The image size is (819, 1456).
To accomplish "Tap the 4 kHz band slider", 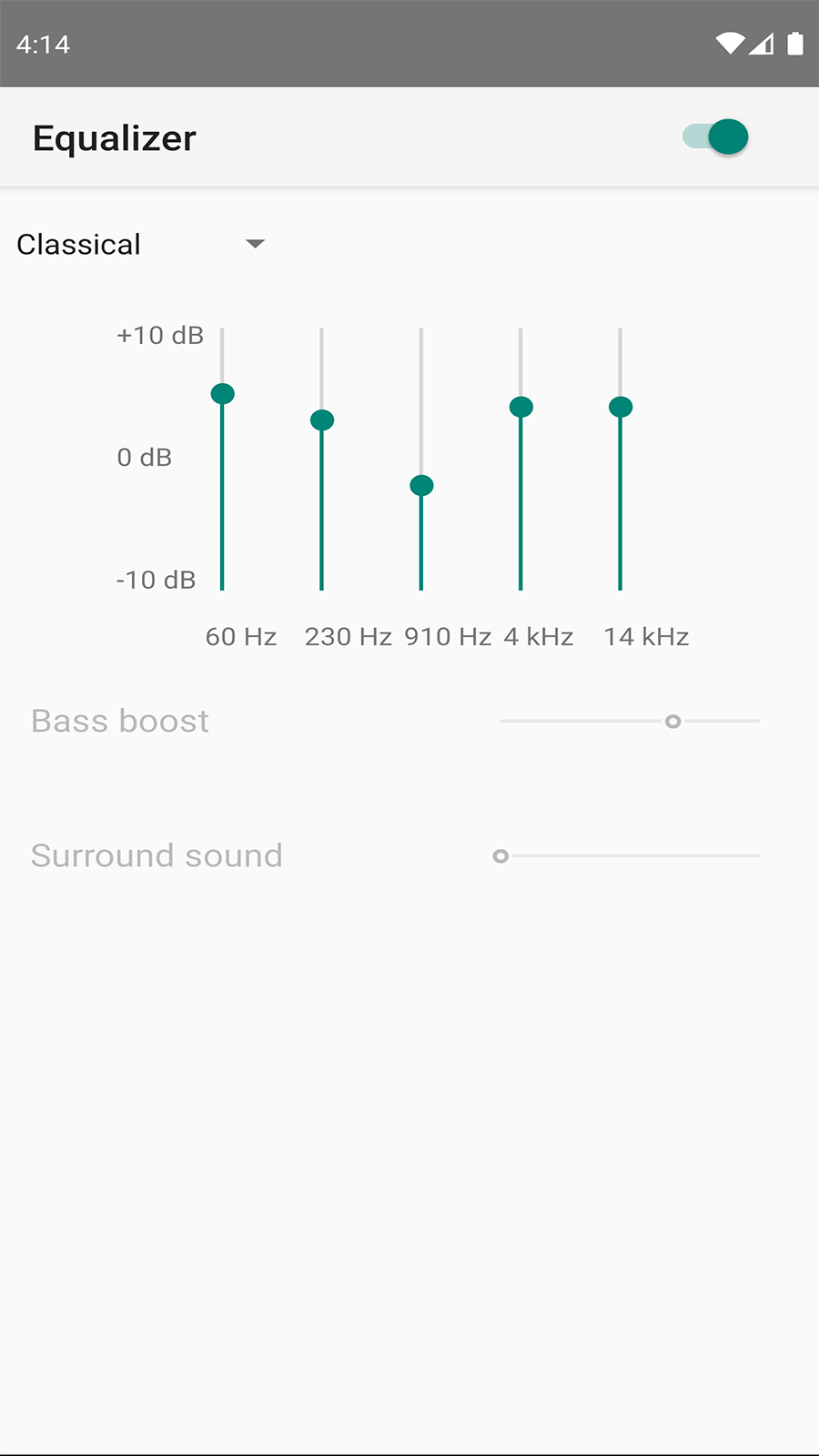I will click(521, 407).
